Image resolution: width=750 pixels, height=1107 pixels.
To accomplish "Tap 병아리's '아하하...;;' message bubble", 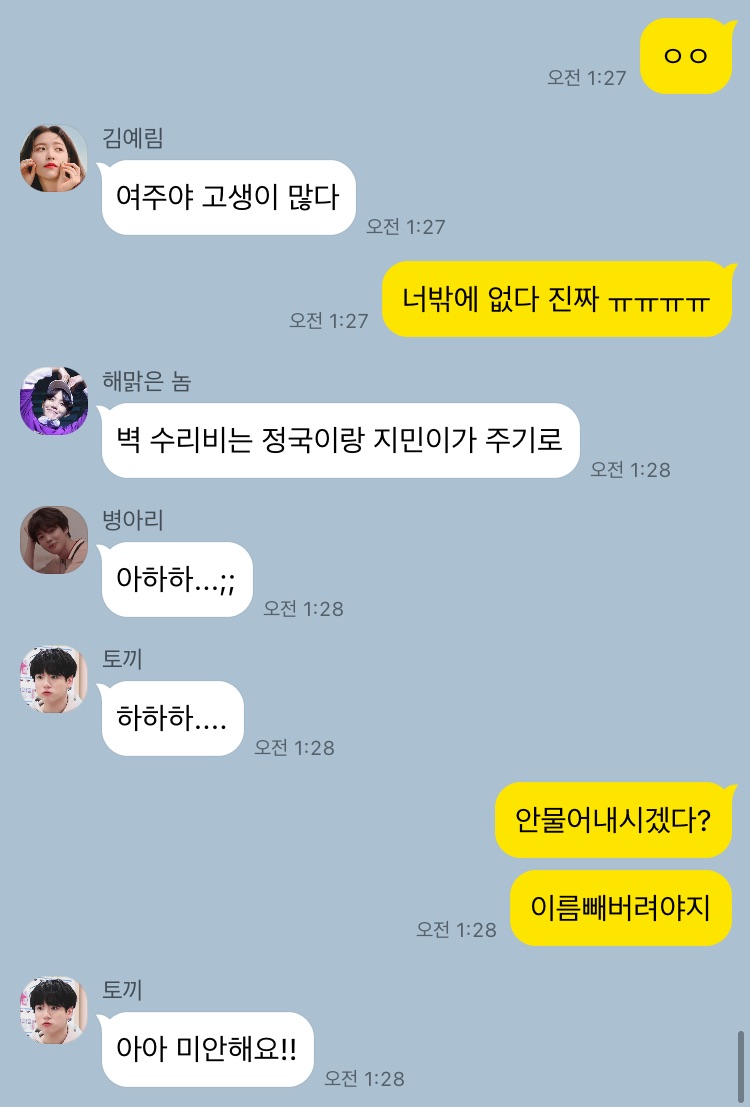I will click(176, 578).
